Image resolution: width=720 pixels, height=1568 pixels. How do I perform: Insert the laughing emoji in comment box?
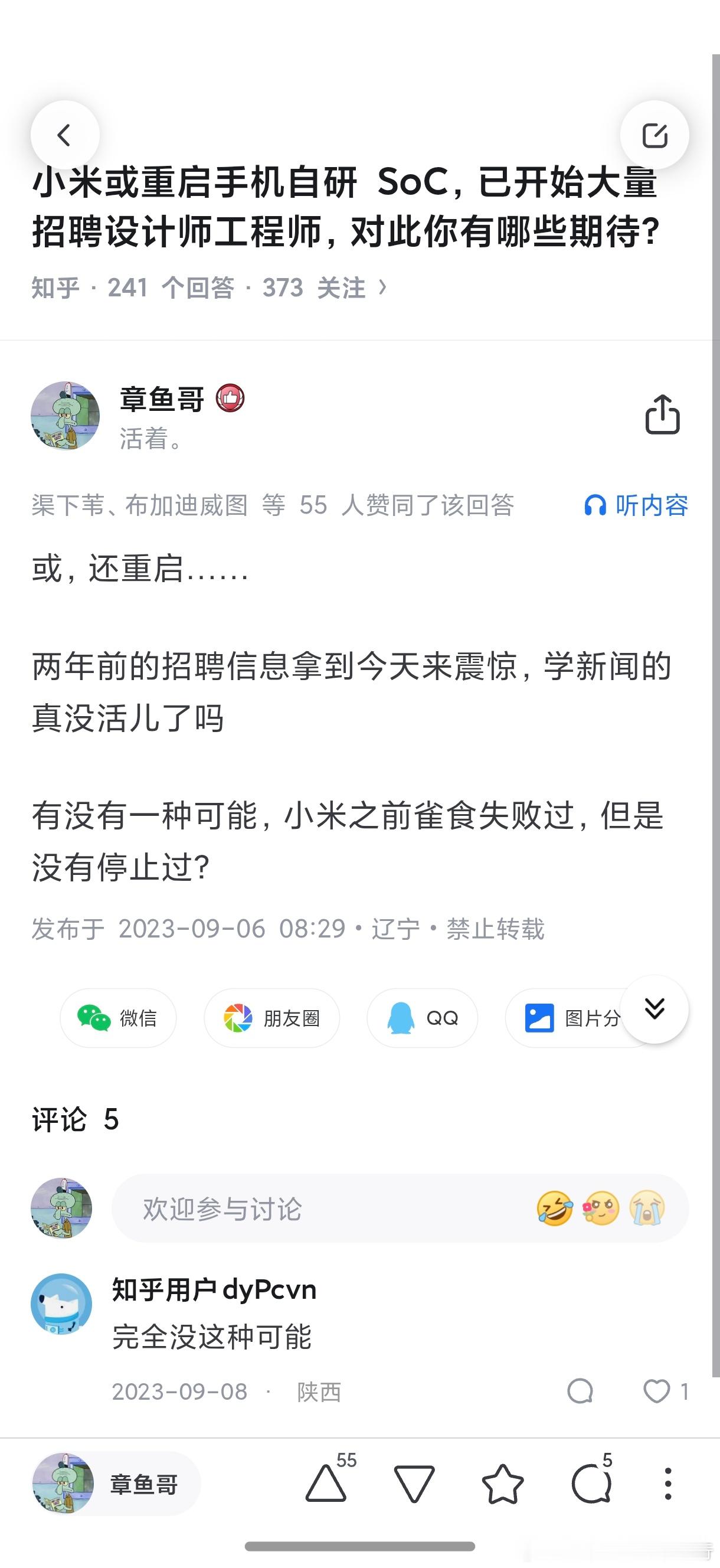[x=554, y=1208]
